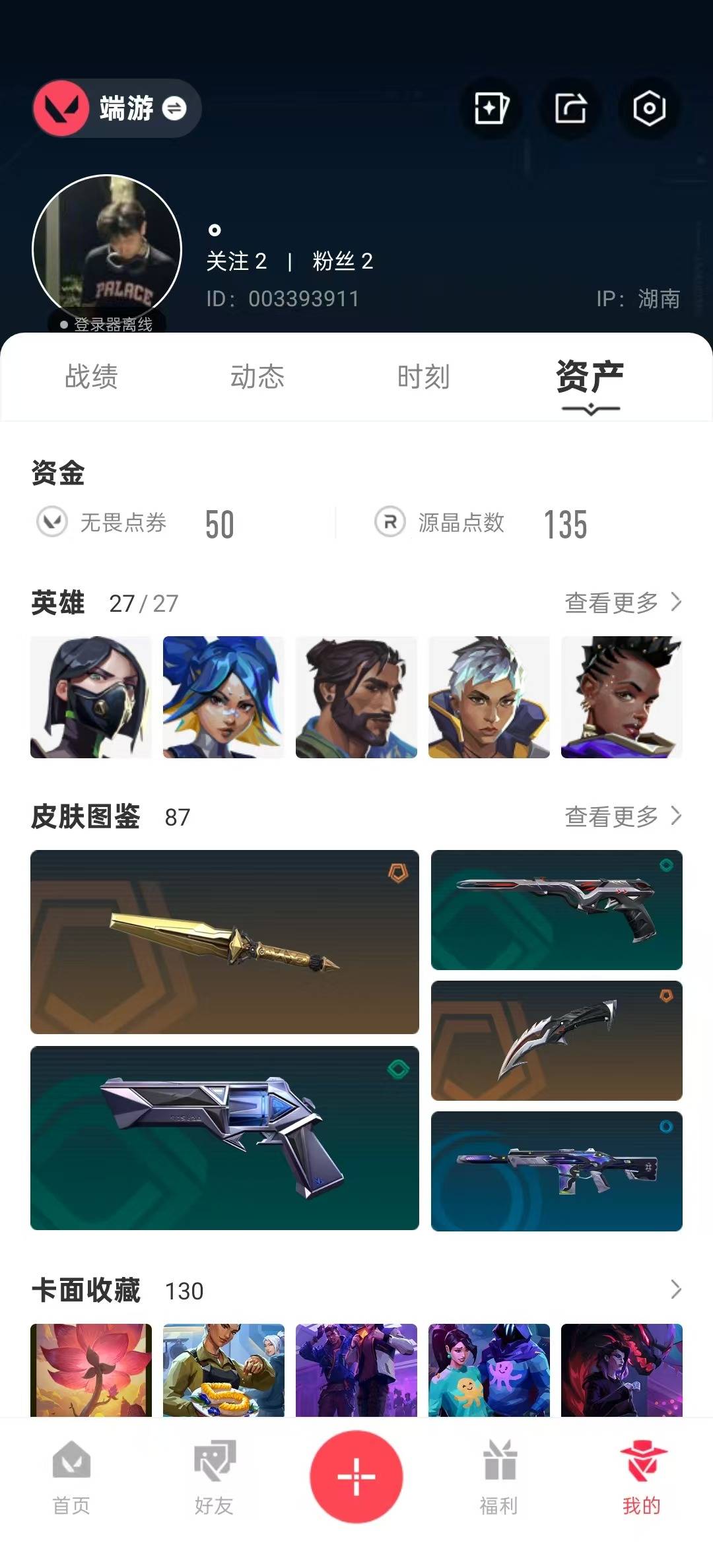View the 关注 2 following list
Viewport: 713px width, 1568px height.
click(236, 261)
